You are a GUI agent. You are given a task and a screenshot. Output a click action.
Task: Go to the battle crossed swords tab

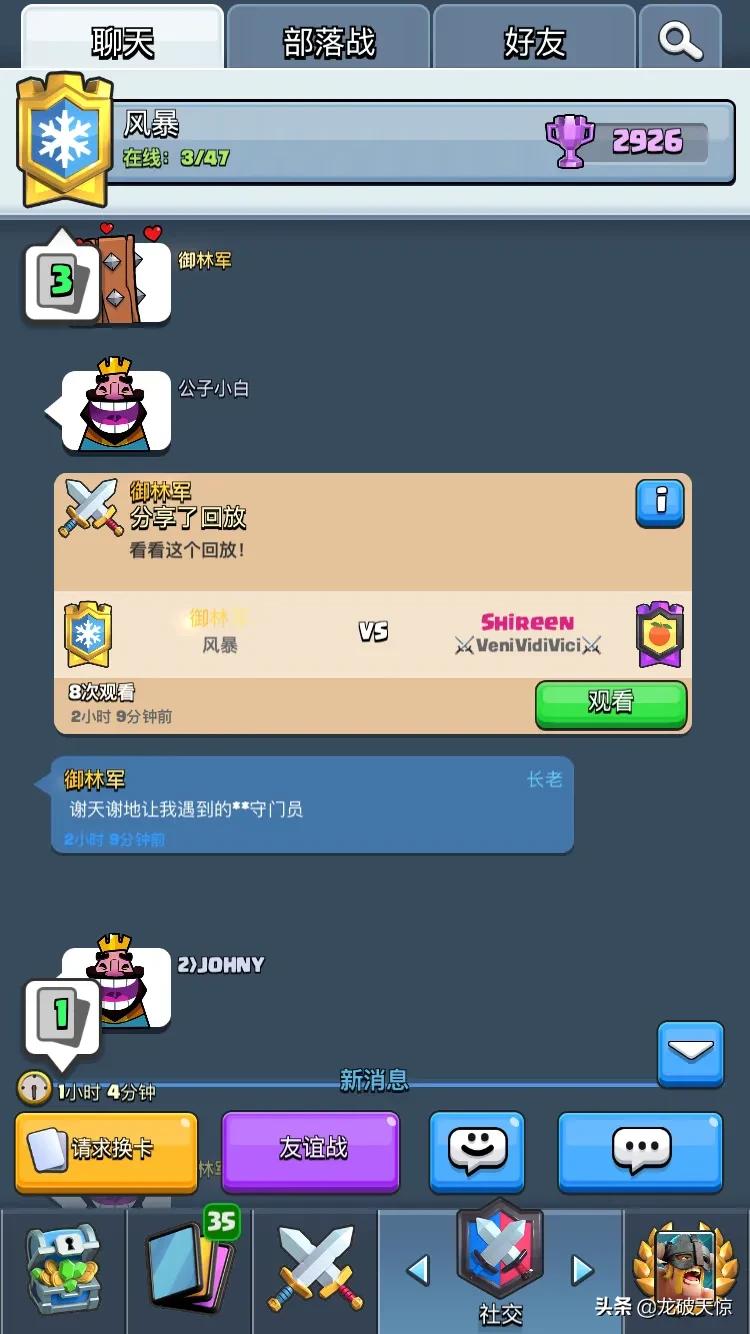315,1270
